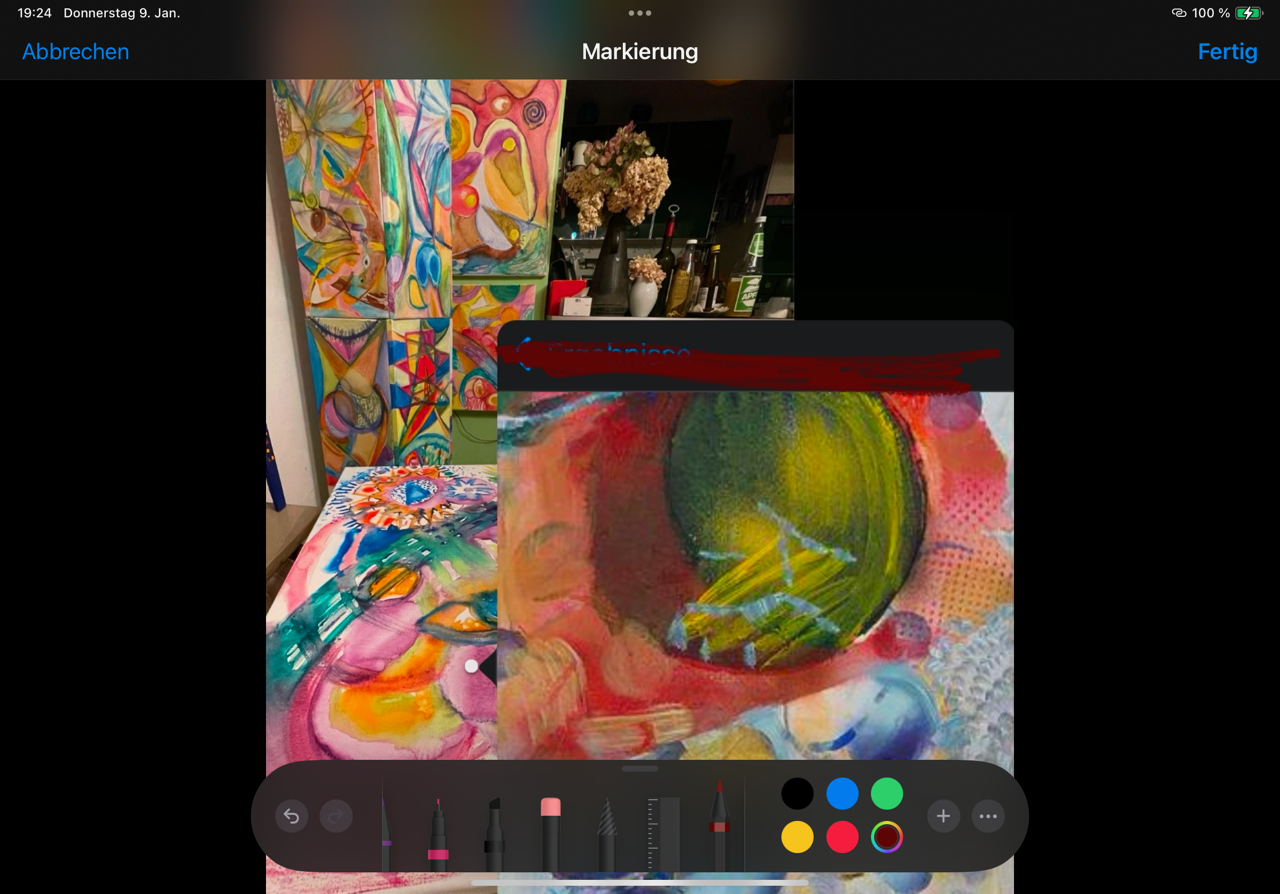Choose the eraser tool

click(551, 830)
